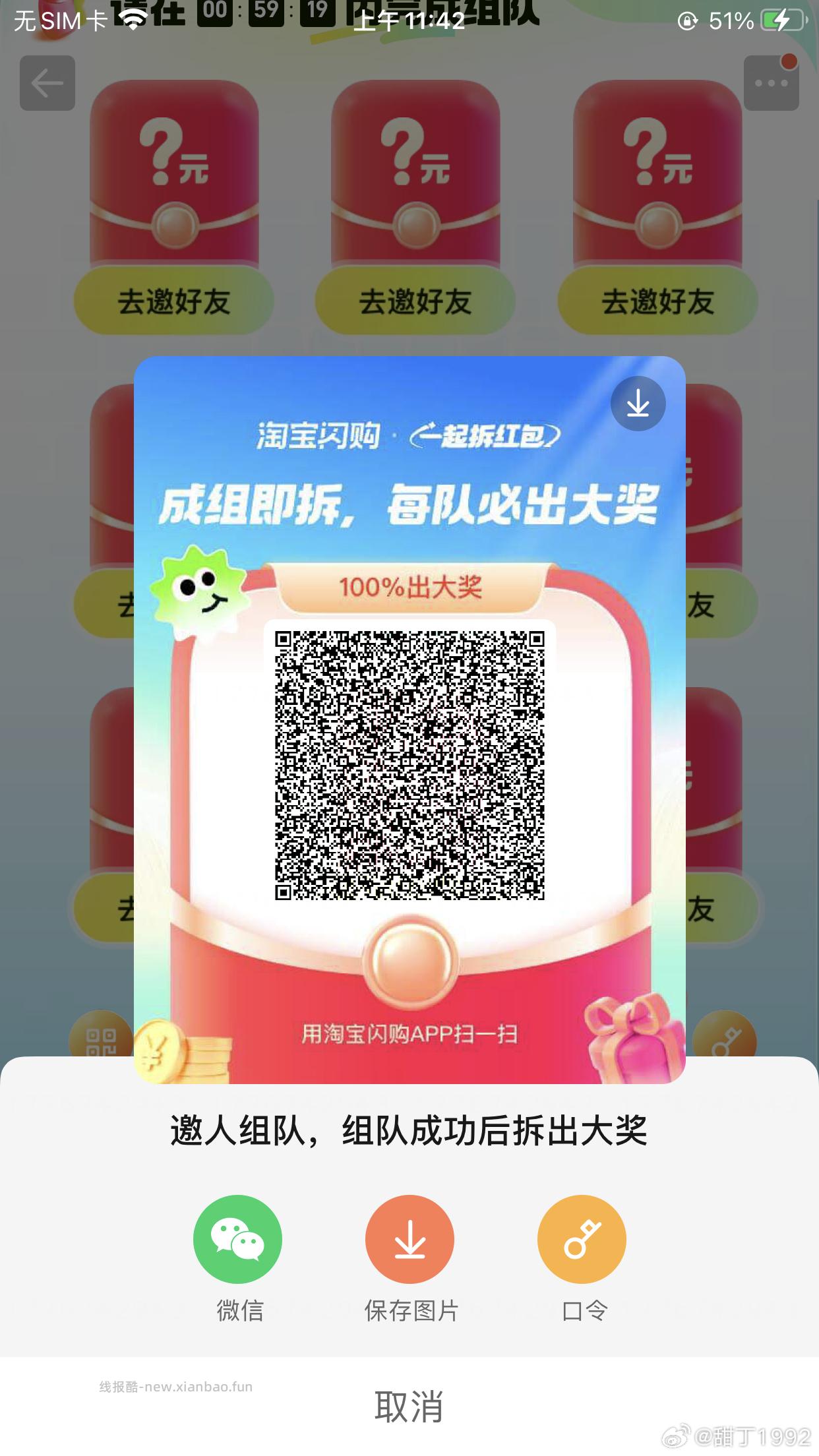Tap the download icon on the share poster

[638, 404]
